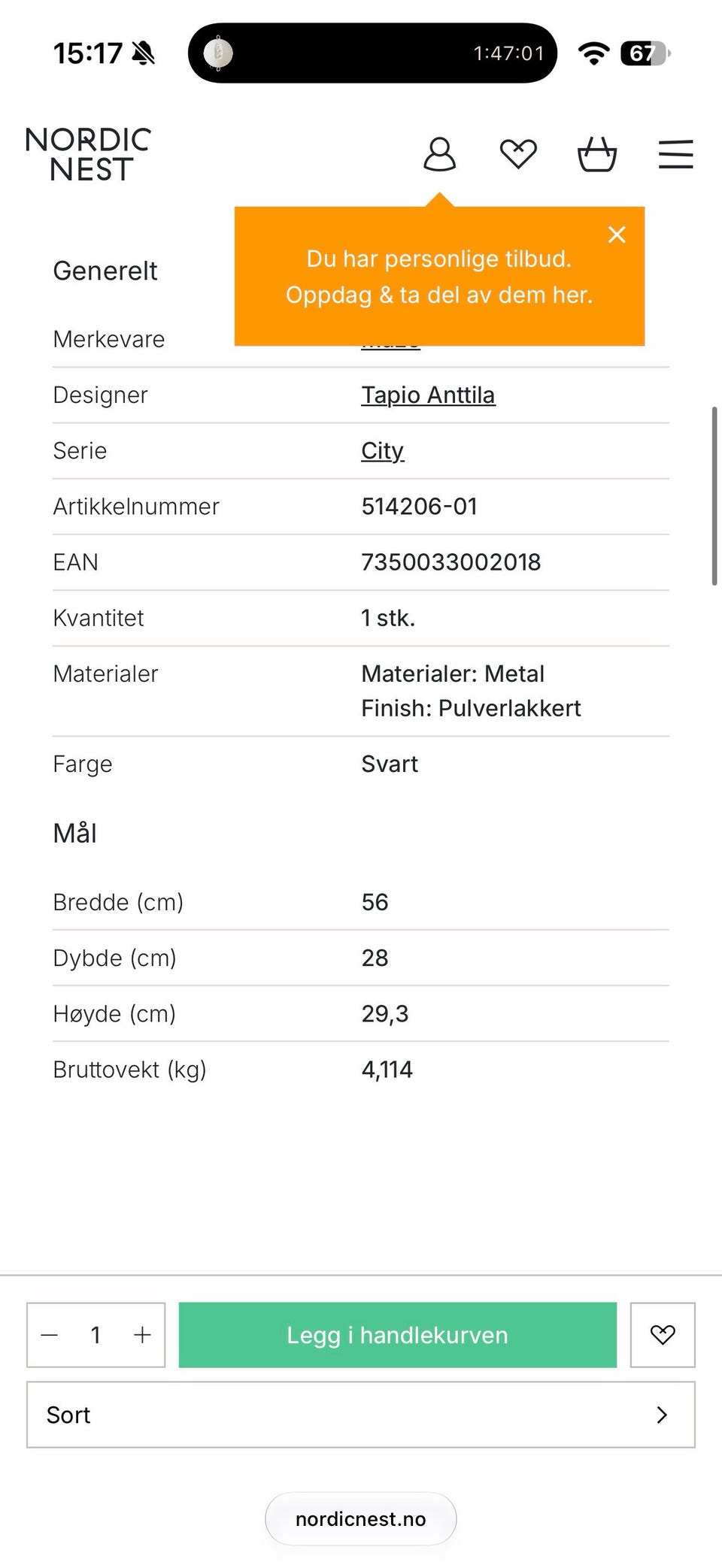
Task: Tap Legg i handlekurven
Action: [398, 1335]
